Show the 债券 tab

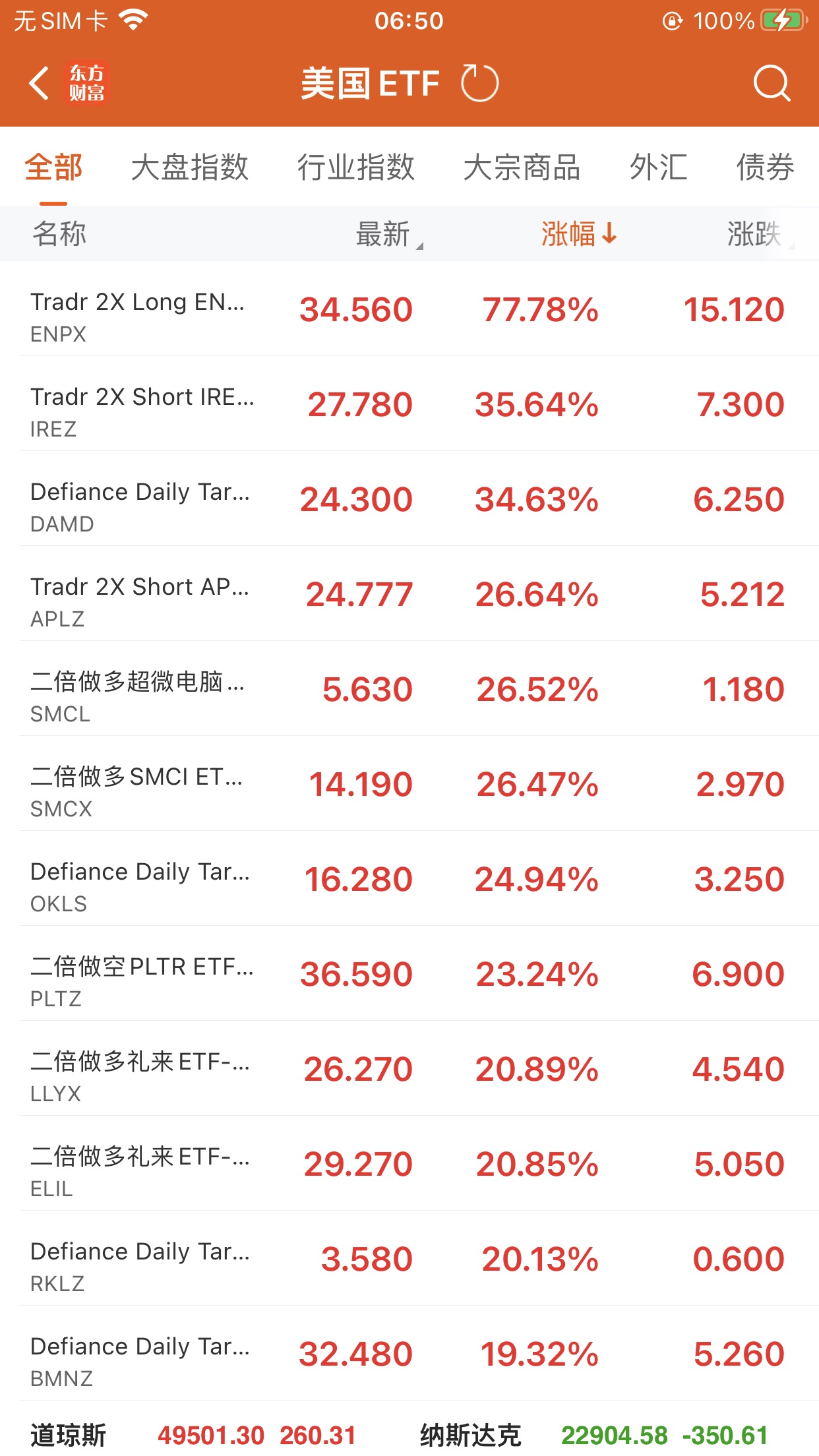[765, 167]
